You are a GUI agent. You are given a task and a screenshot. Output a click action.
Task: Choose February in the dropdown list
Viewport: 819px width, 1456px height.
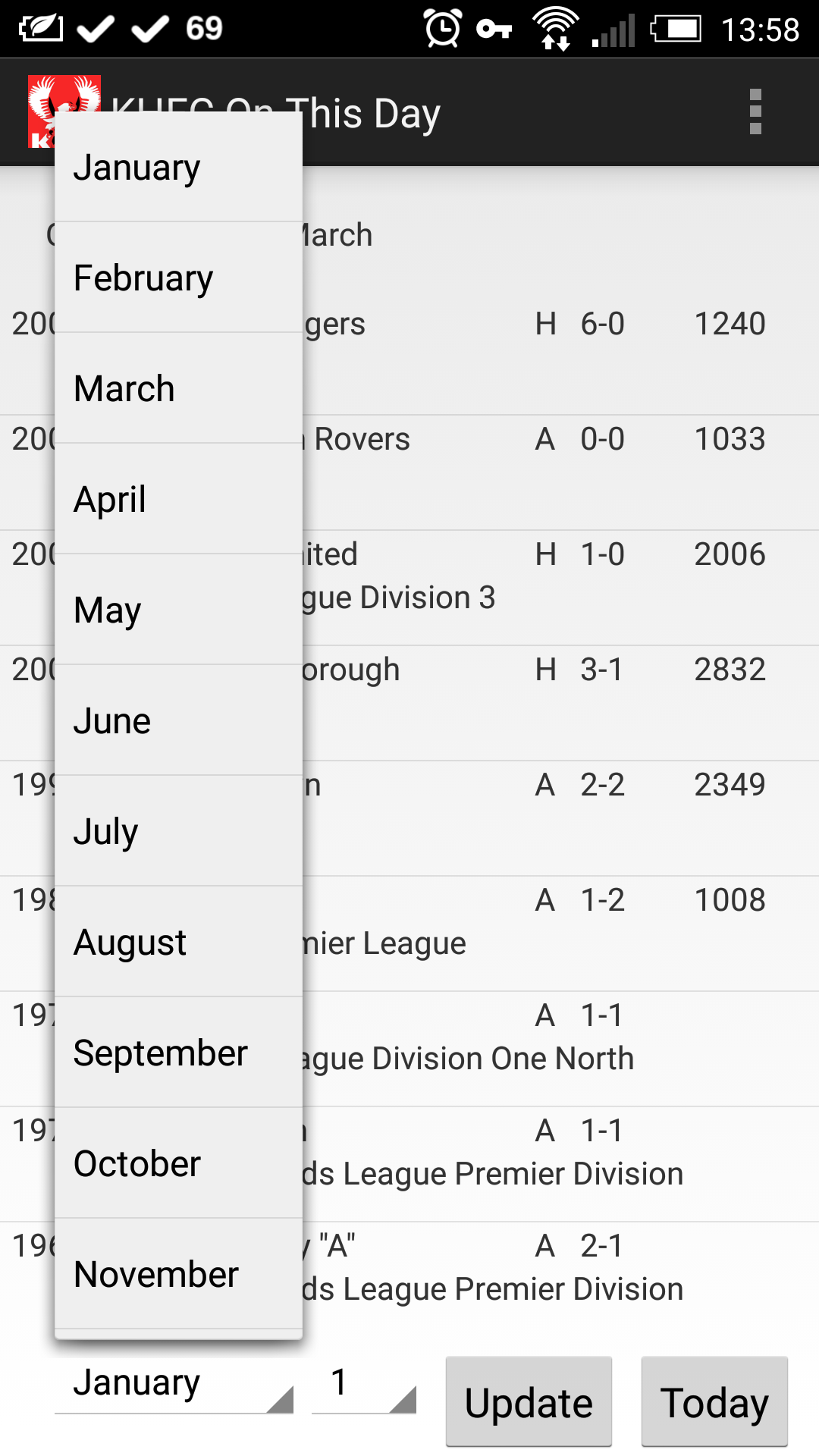coord(178,278)
